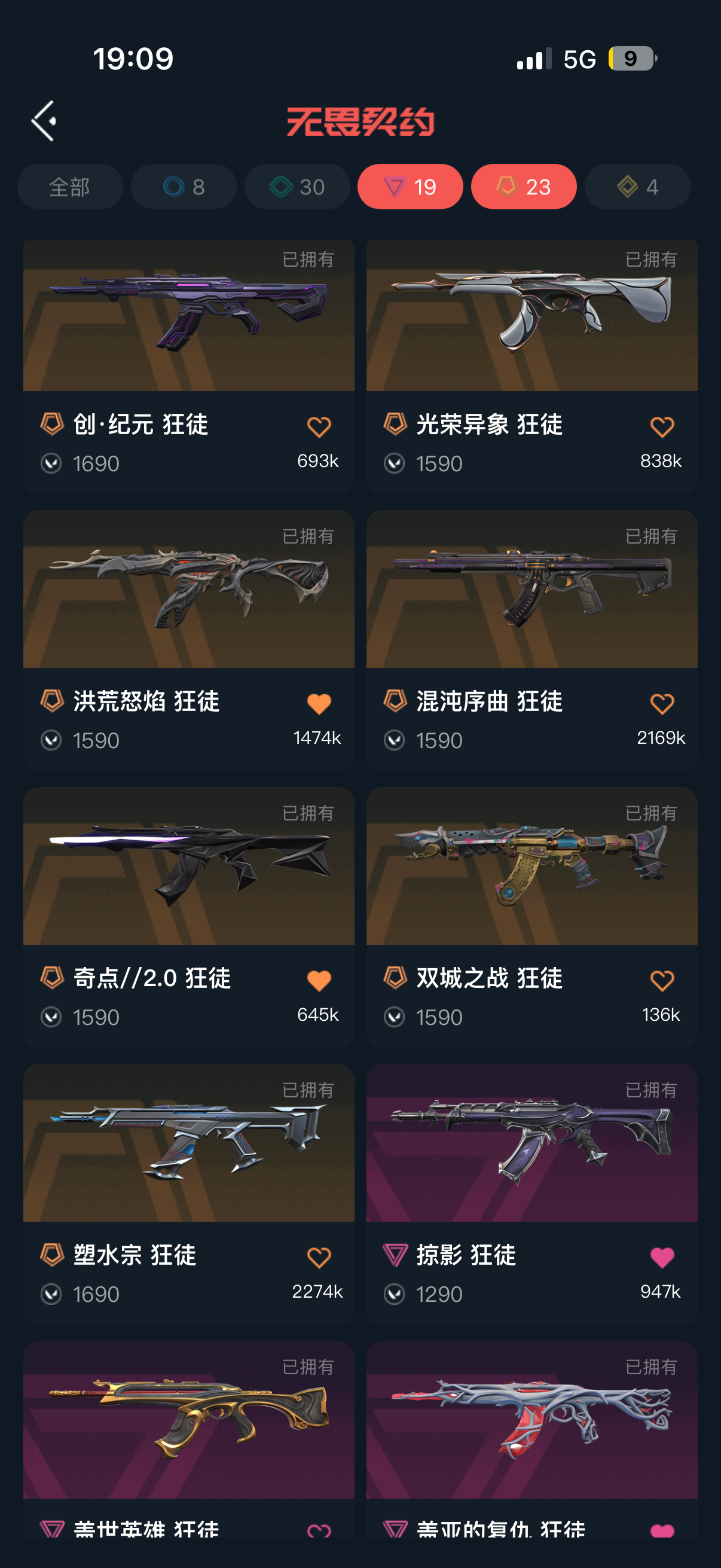Screen dimensions: 721x1568
Task: Open the 混沌序曲 狂徒 skin card
Action: click(531, 641)
